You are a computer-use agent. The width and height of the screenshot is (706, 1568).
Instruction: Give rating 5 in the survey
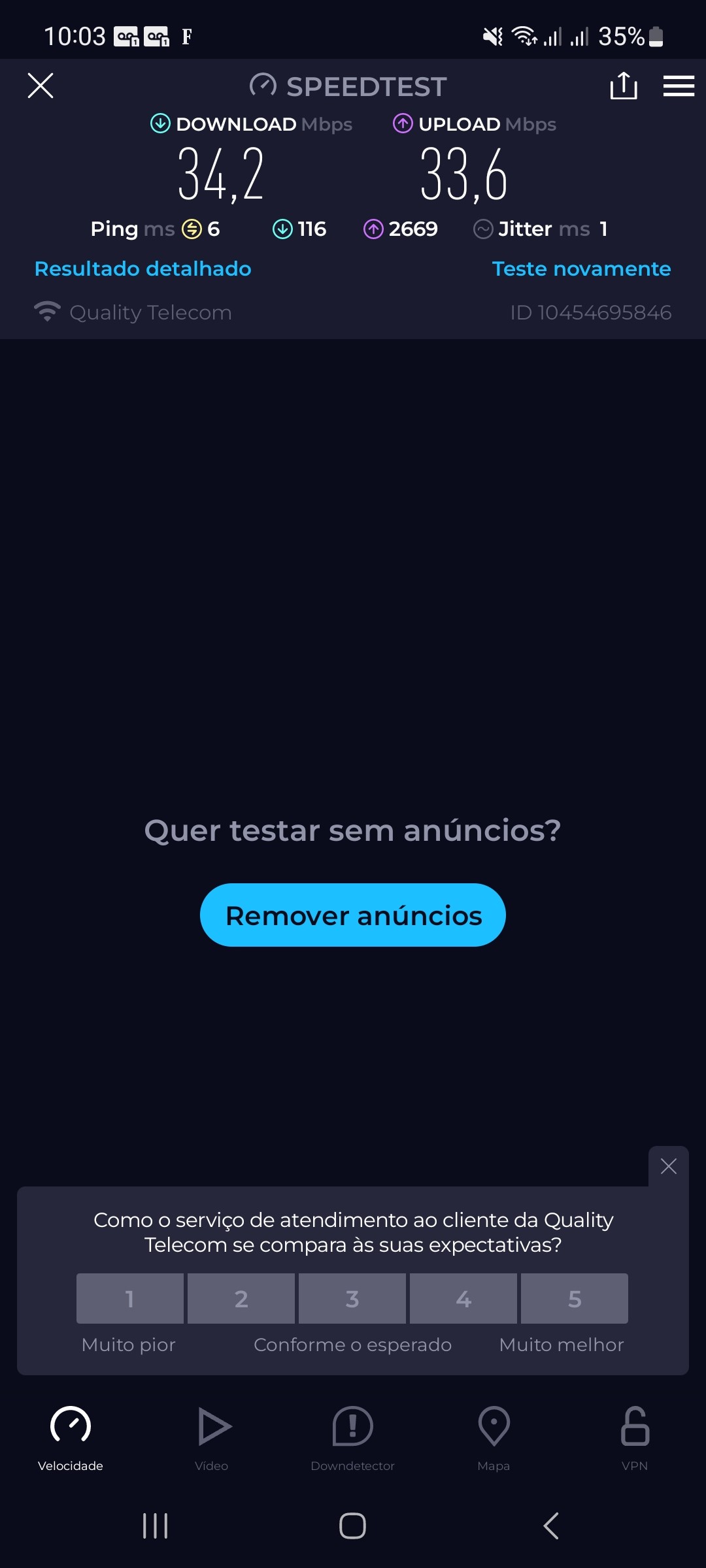pos(575,1298)
